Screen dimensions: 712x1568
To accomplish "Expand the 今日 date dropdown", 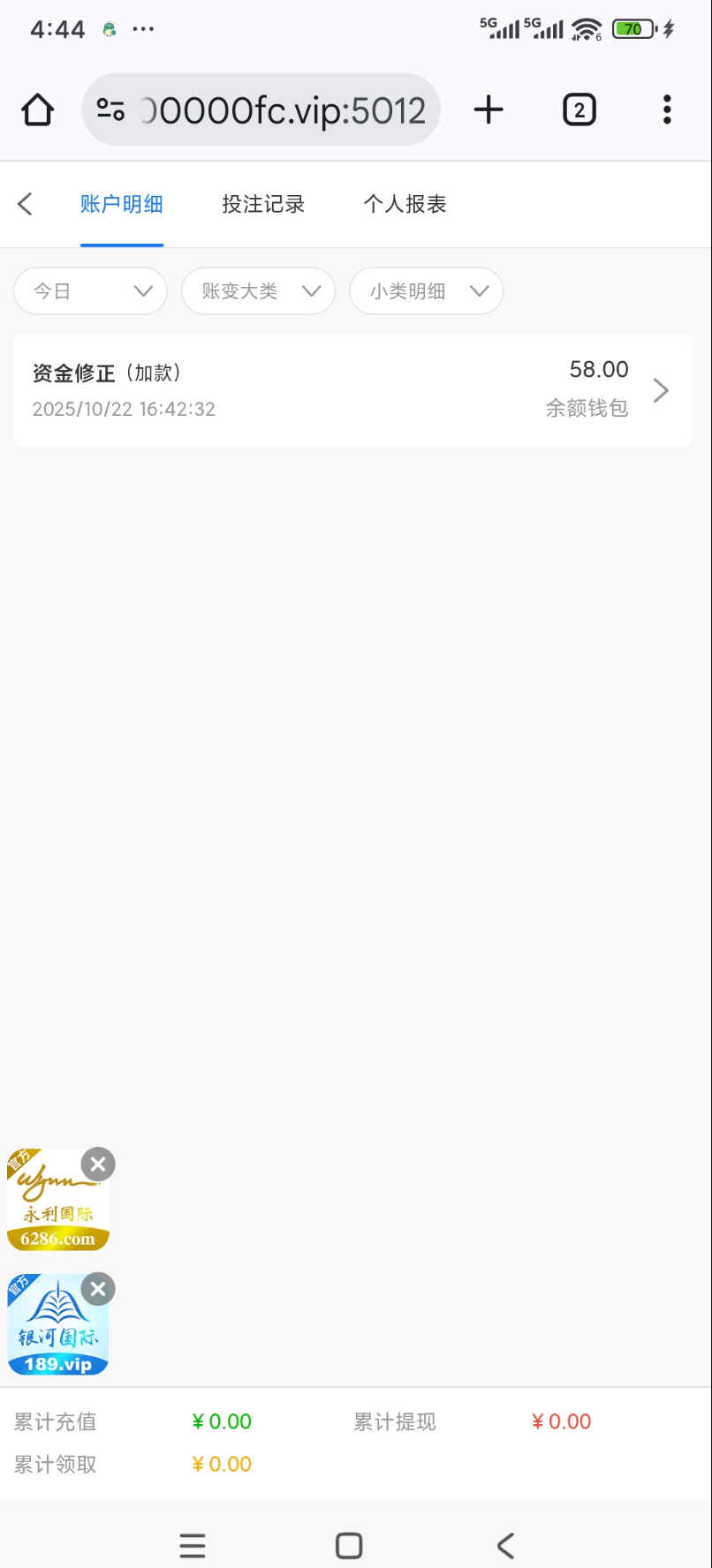I will [90, 291].
